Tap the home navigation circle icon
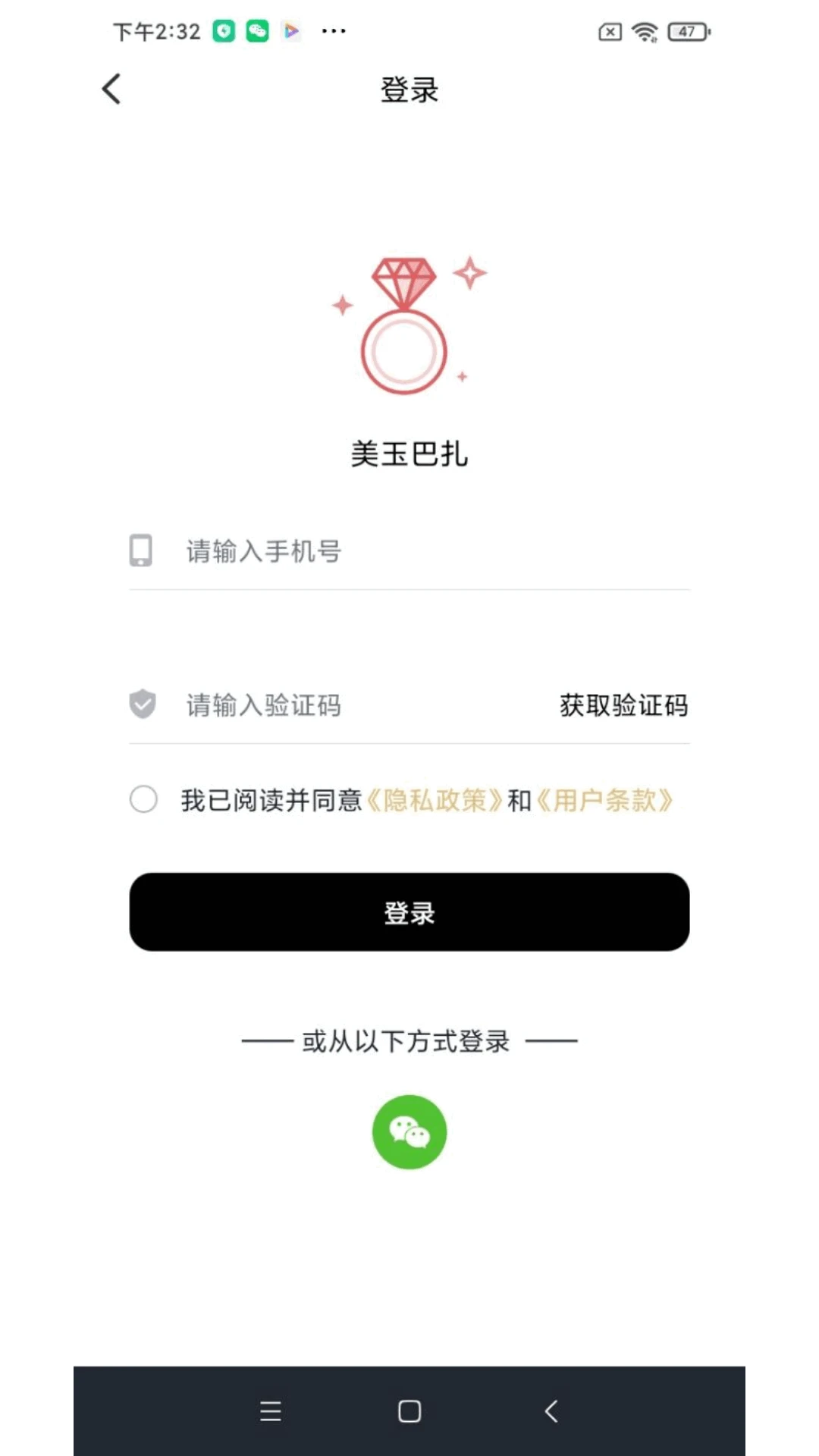This screenshot has height=1456, width=819. pyautogui.click(x=409, y=1410)
